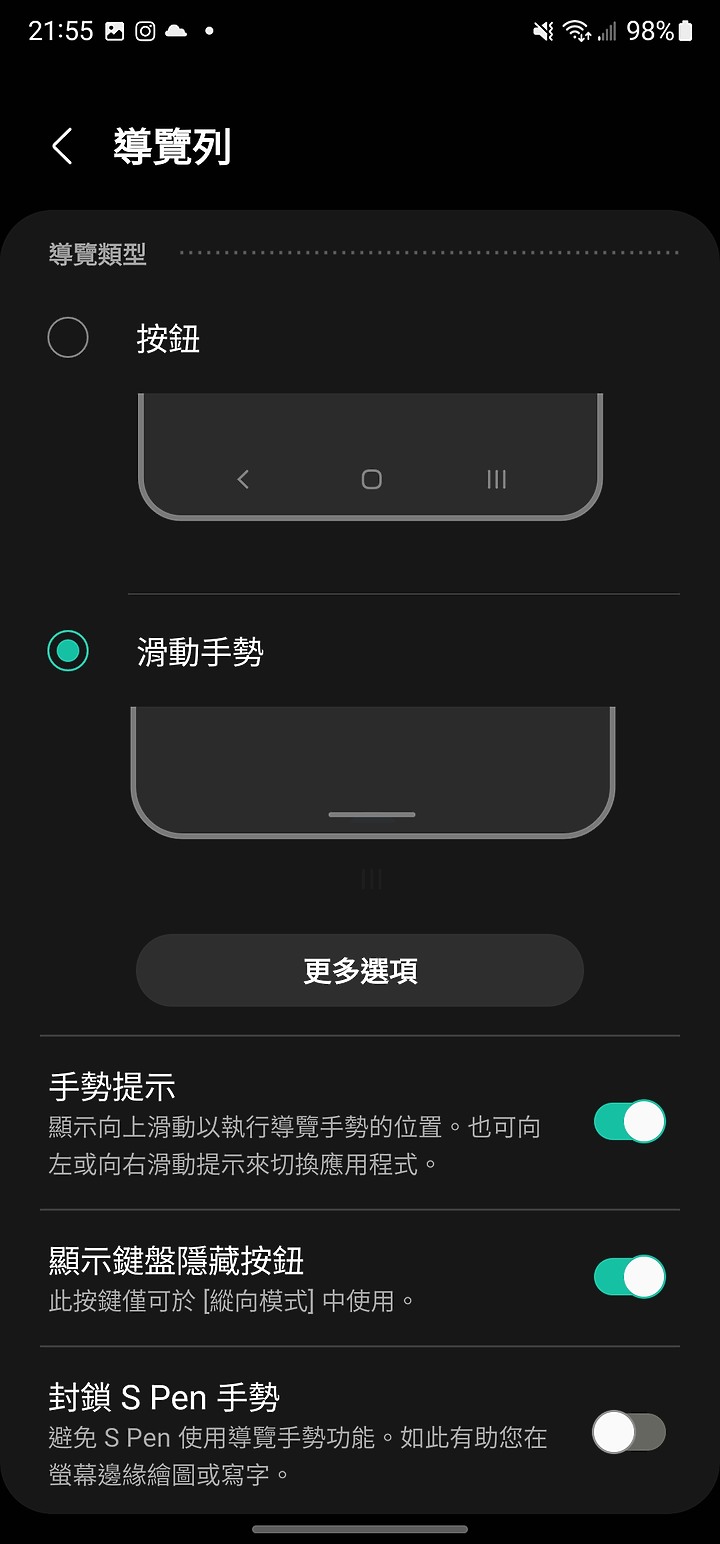Tap the back arrow to exit 導覽列 settings

point(62,146)
